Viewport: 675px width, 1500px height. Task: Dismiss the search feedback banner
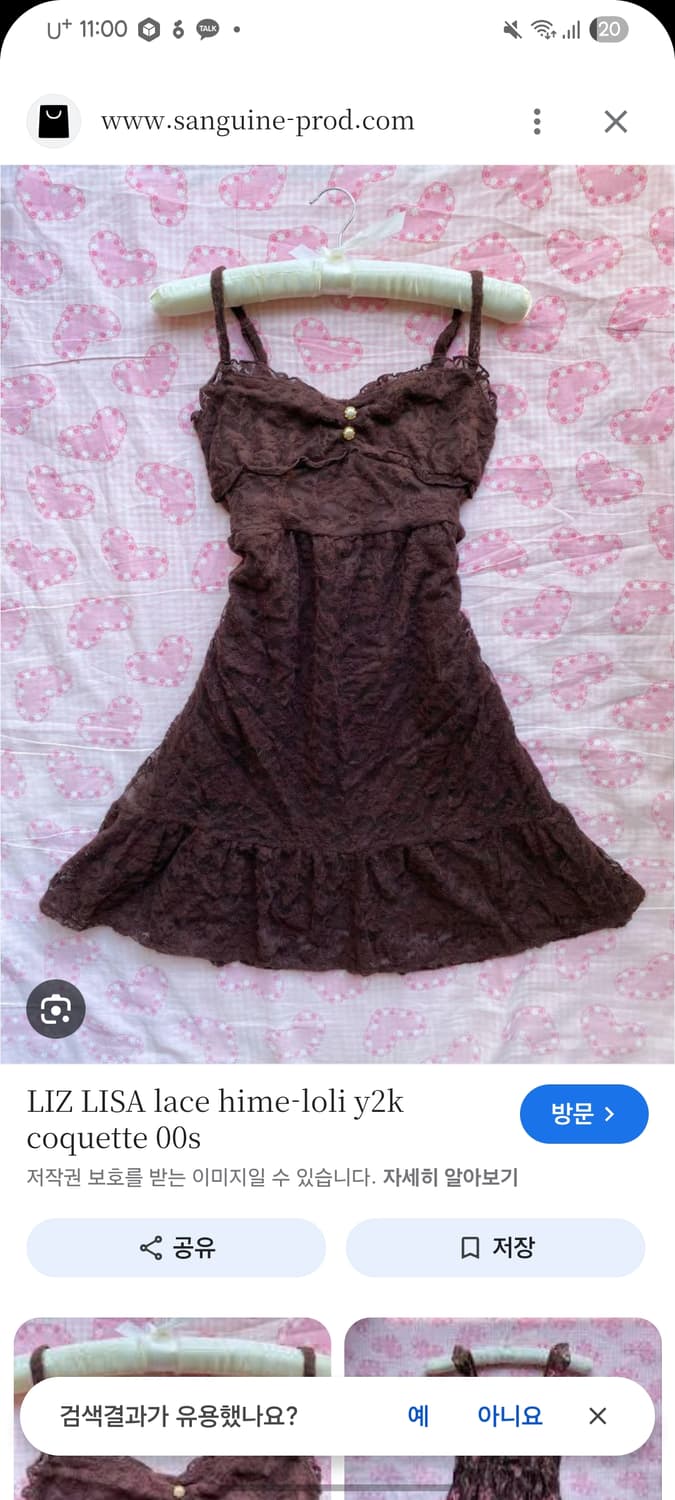pyautogui.click(x=598, y=1416)
